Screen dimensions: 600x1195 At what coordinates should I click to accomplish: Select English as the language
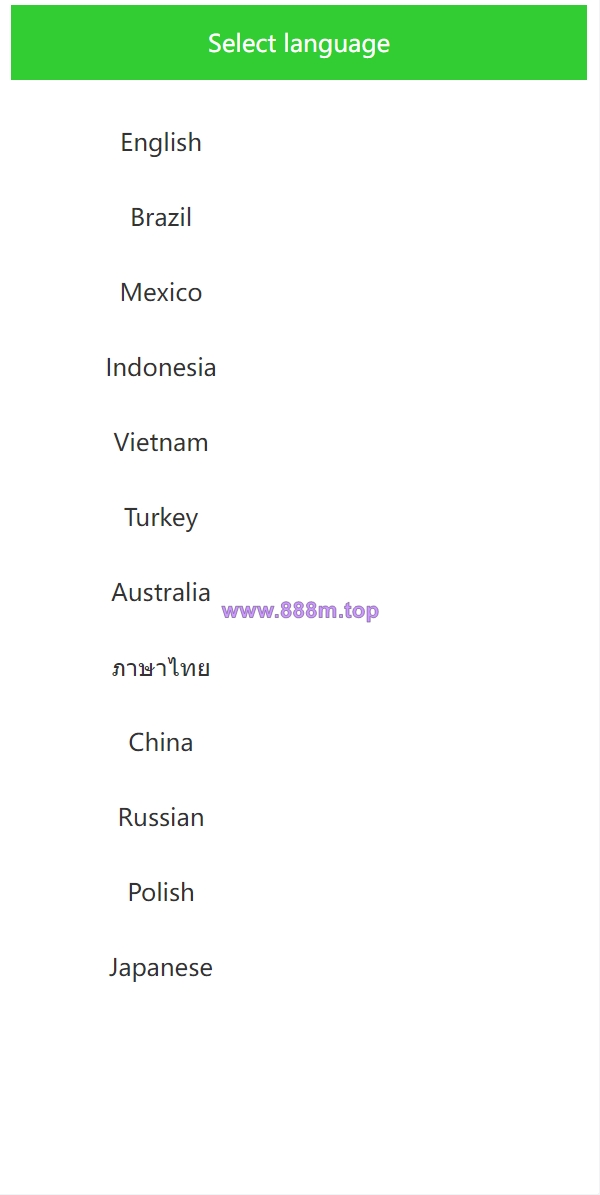coord(161,143)
